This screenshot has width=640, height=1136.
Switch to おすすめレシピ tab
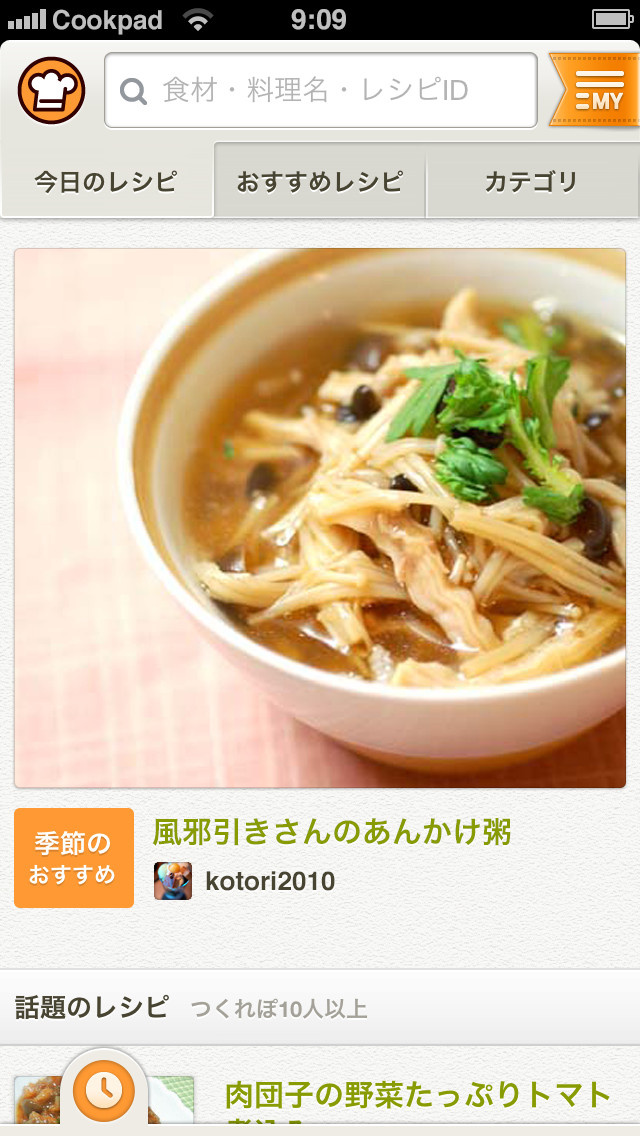320,182
